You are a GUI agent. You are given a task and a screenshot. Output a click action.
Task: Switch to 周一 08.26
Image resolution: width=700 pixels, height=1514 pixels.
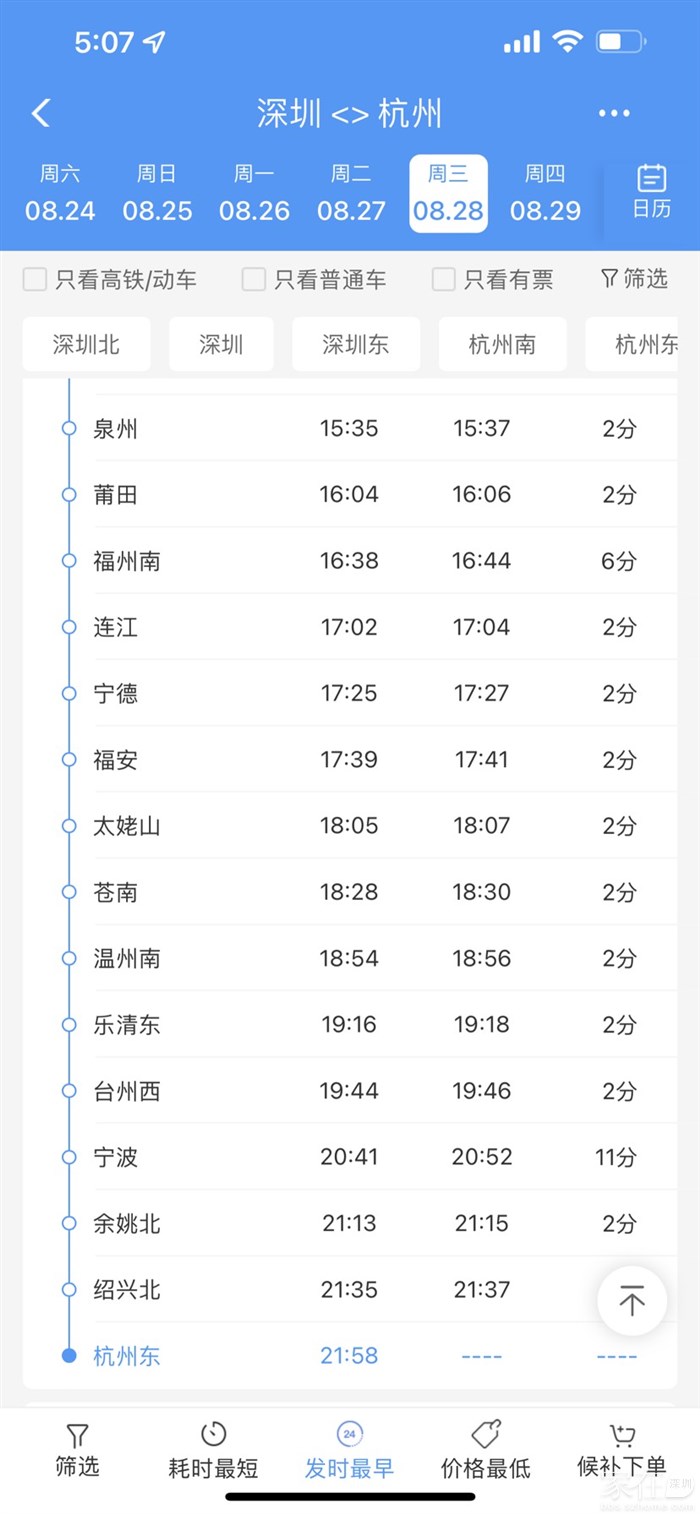coord(254,194)
